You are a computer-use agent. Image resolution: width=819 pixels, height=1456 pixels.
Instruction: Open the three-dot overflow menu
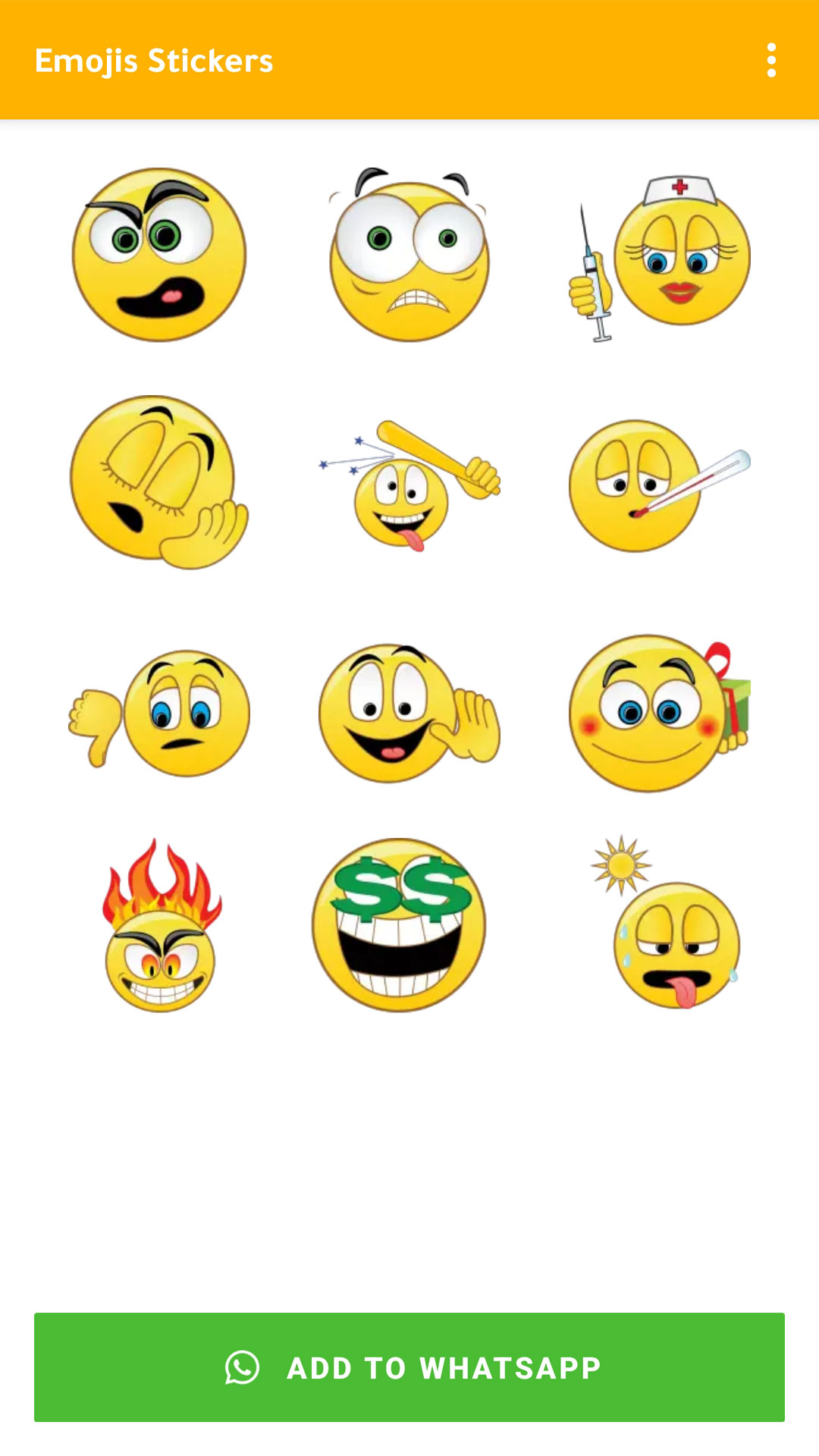(x=771, y=61)
